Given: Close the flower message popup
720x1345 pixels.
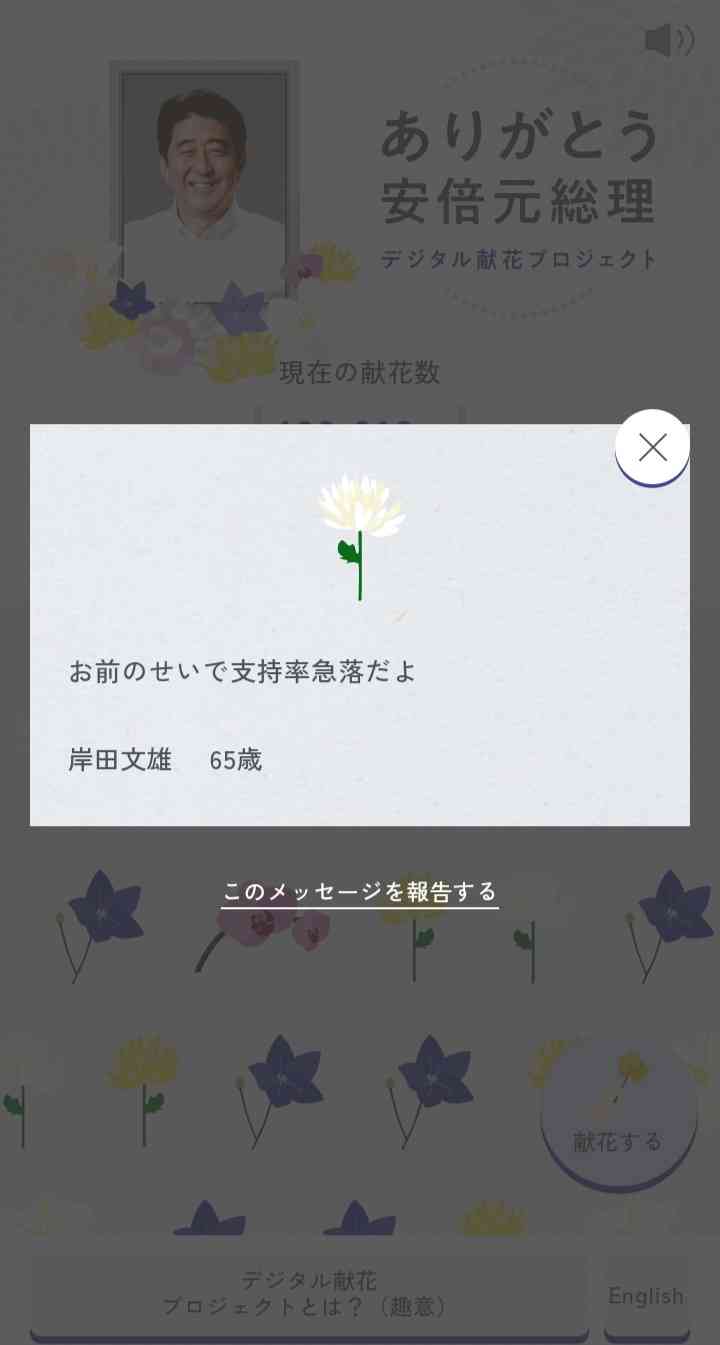Looking at the screenshot, I should (x=652, y=447).
